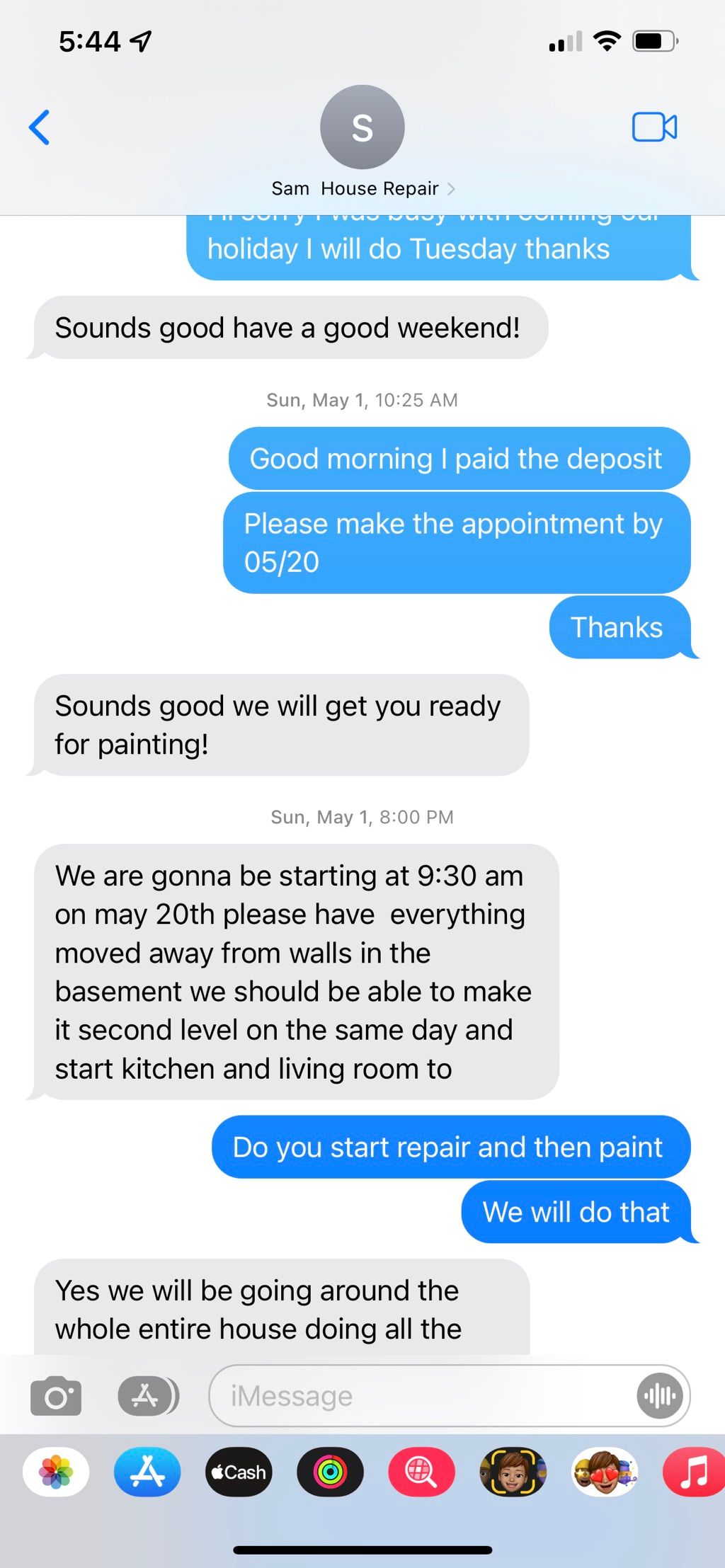Open the App Store iMessage app
This screenshot has width=725, height=1568.
[147, 1472]
